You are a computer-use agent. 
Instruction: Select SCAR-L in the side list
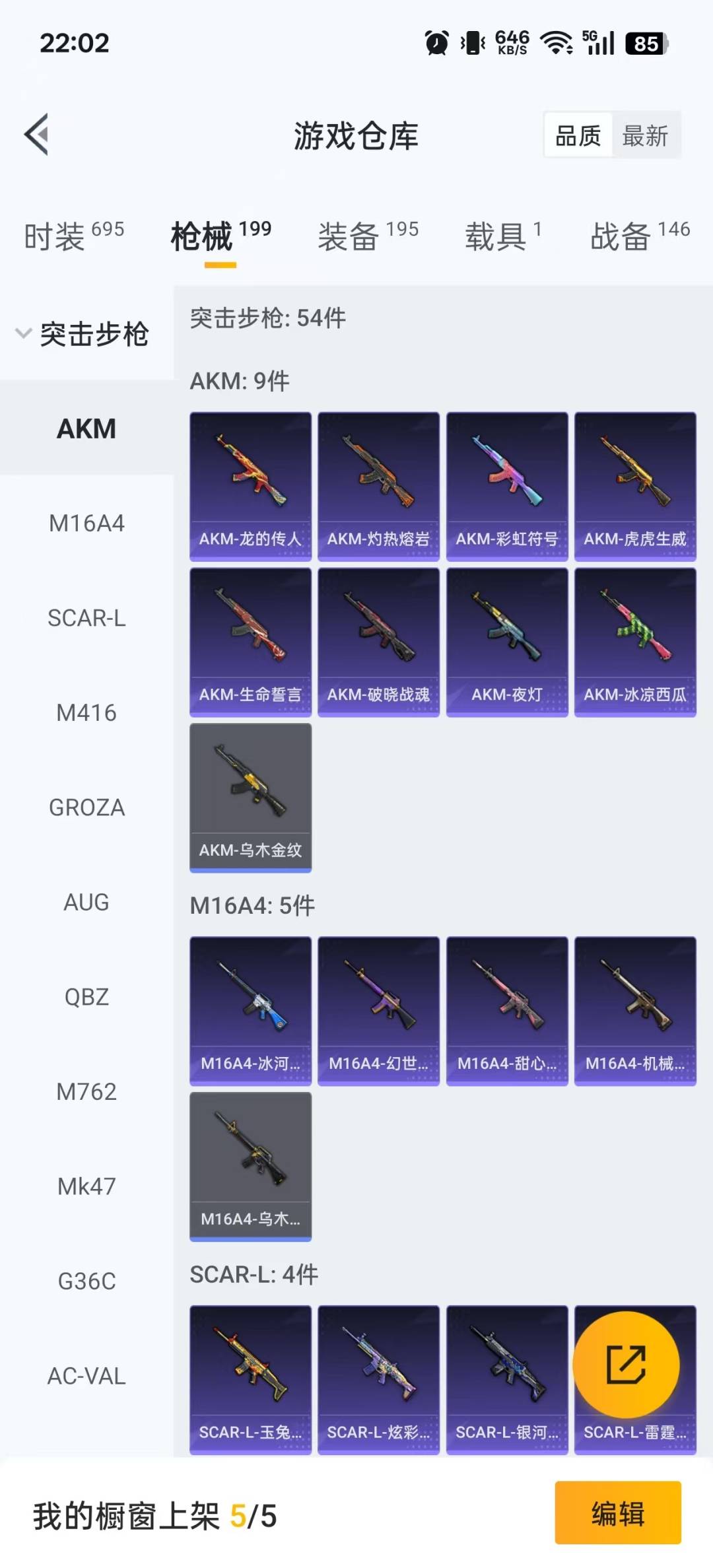point(86,618)
